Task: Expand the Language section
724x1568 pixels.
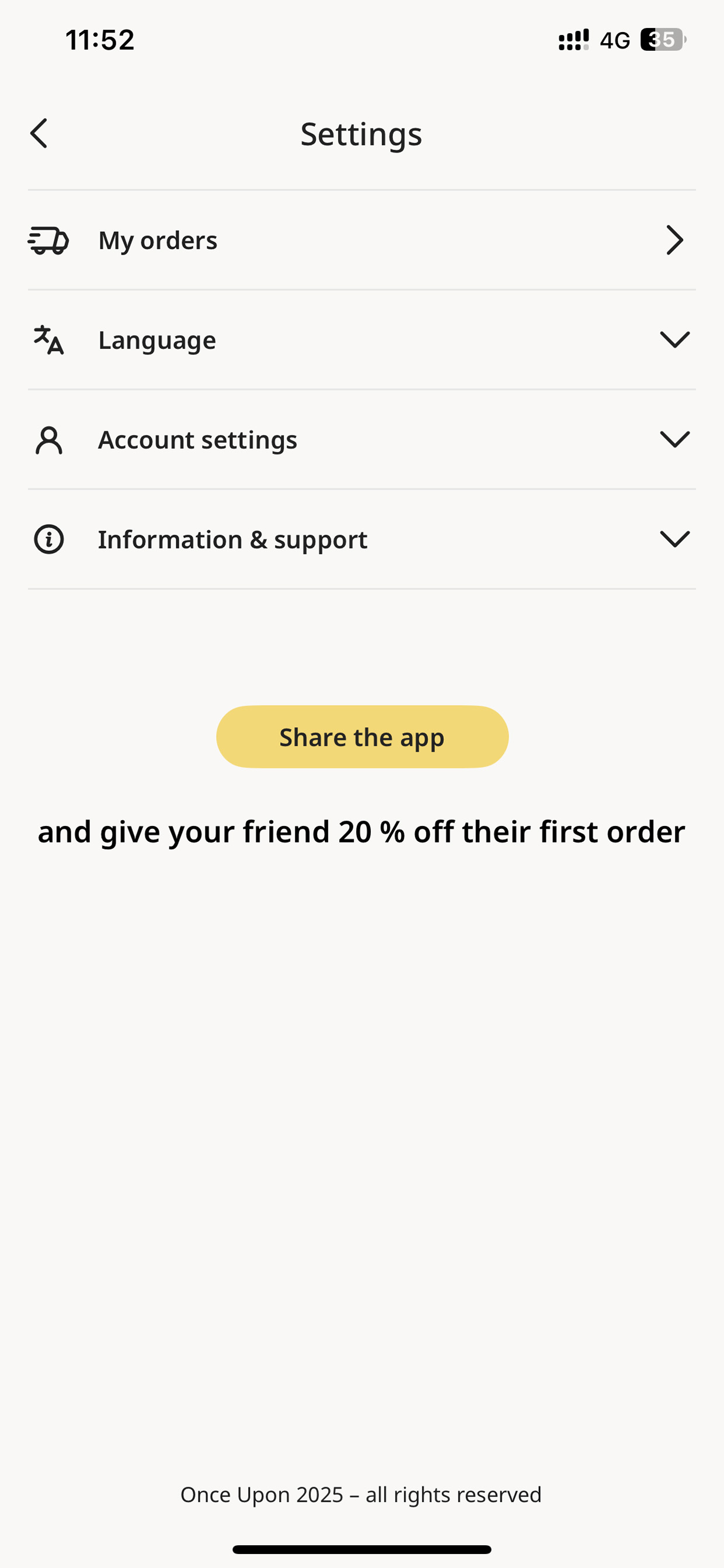Action: 361,339
